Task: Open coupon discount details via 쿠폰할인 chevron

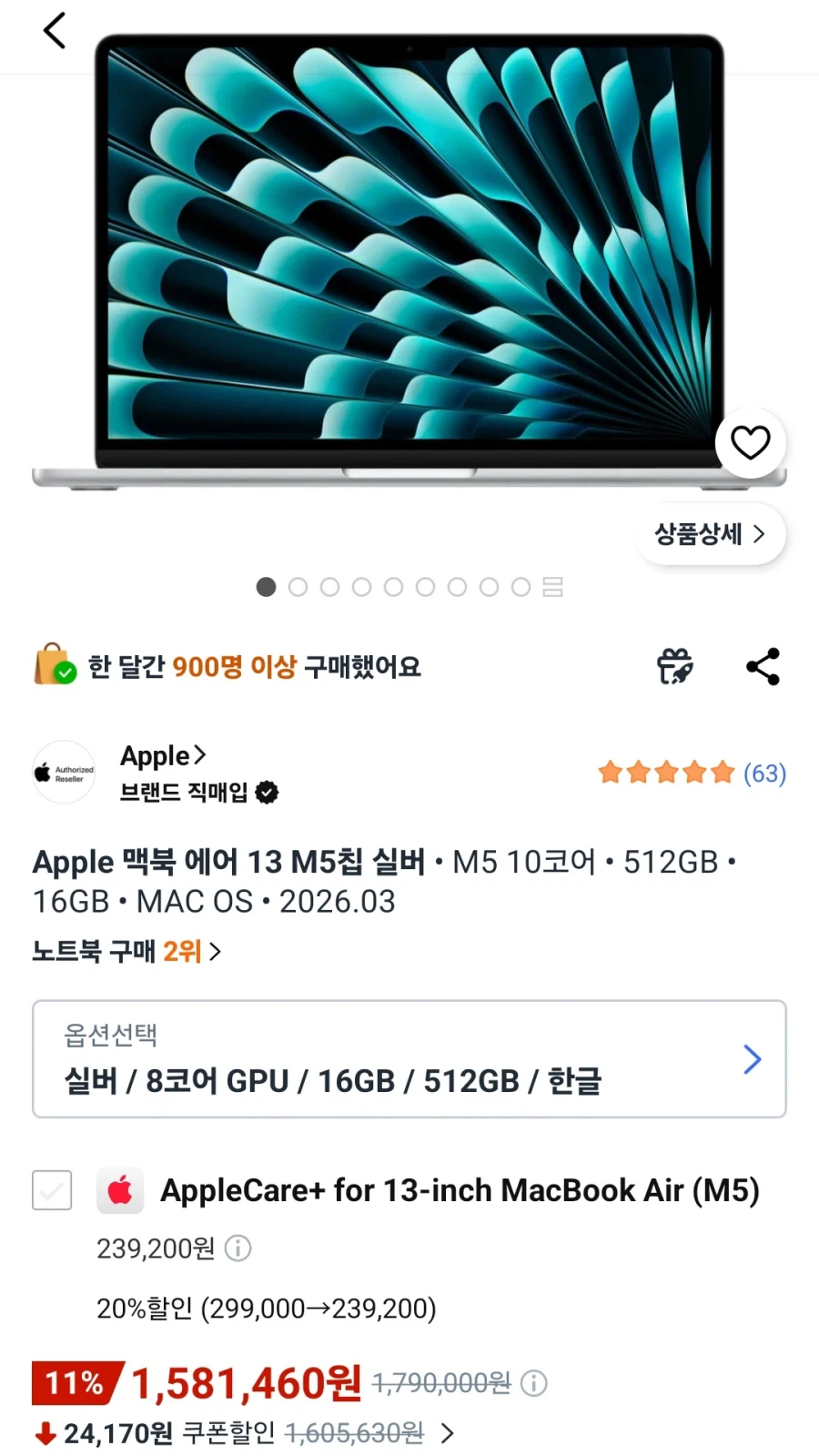Action: click(x=447, y=1432)
